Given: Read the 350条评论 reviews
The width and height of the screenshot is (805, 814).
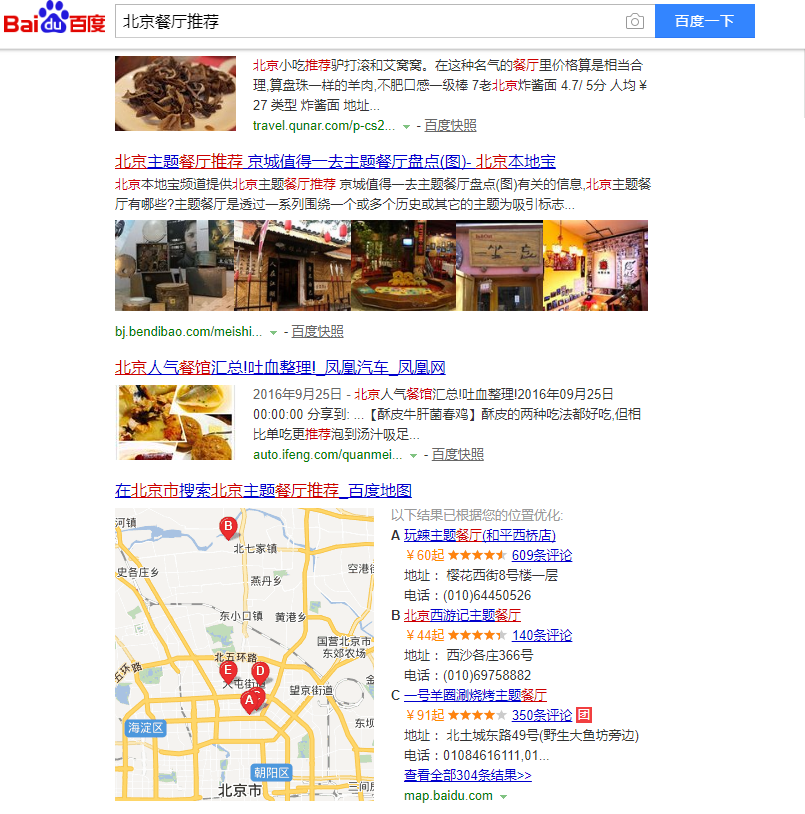Looking at the screenshot, I should tap(541, 715).
